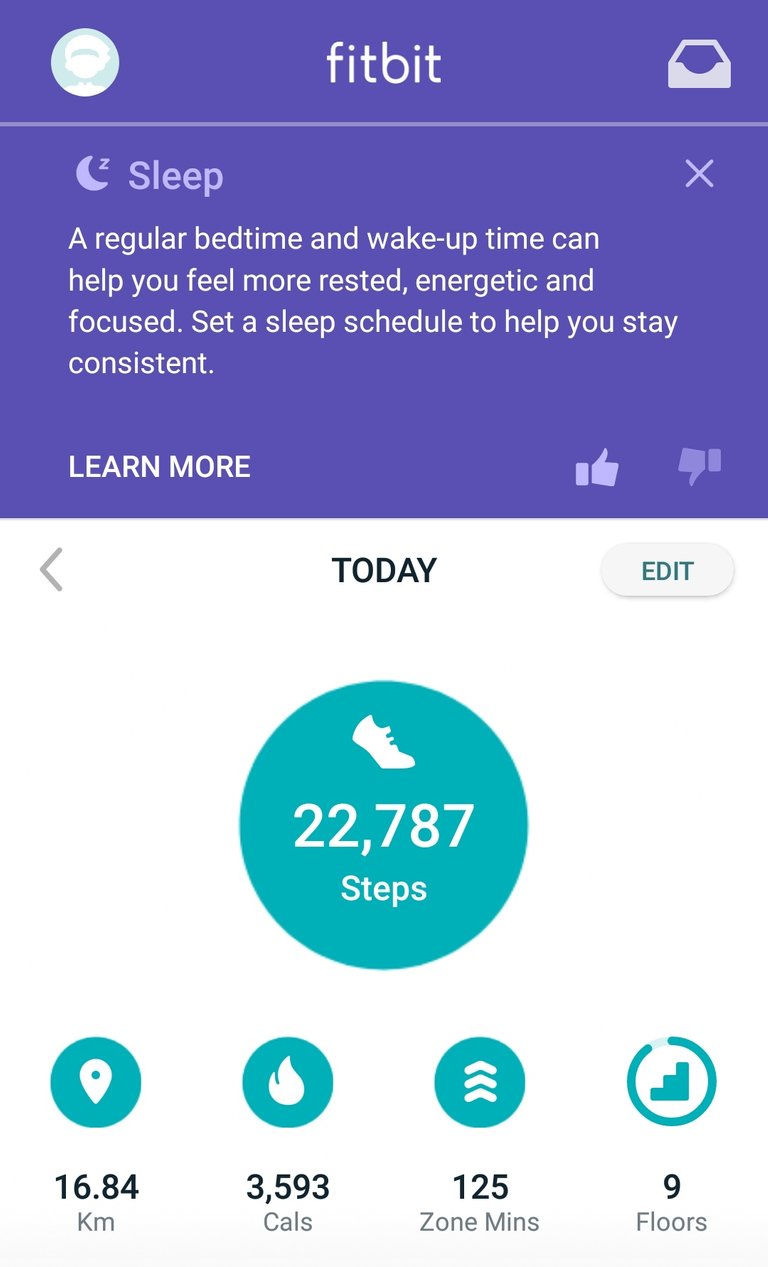Give the sleep tip a thumbs up
The height and width of the screenshot is (1267, 768).
point(597,466)
